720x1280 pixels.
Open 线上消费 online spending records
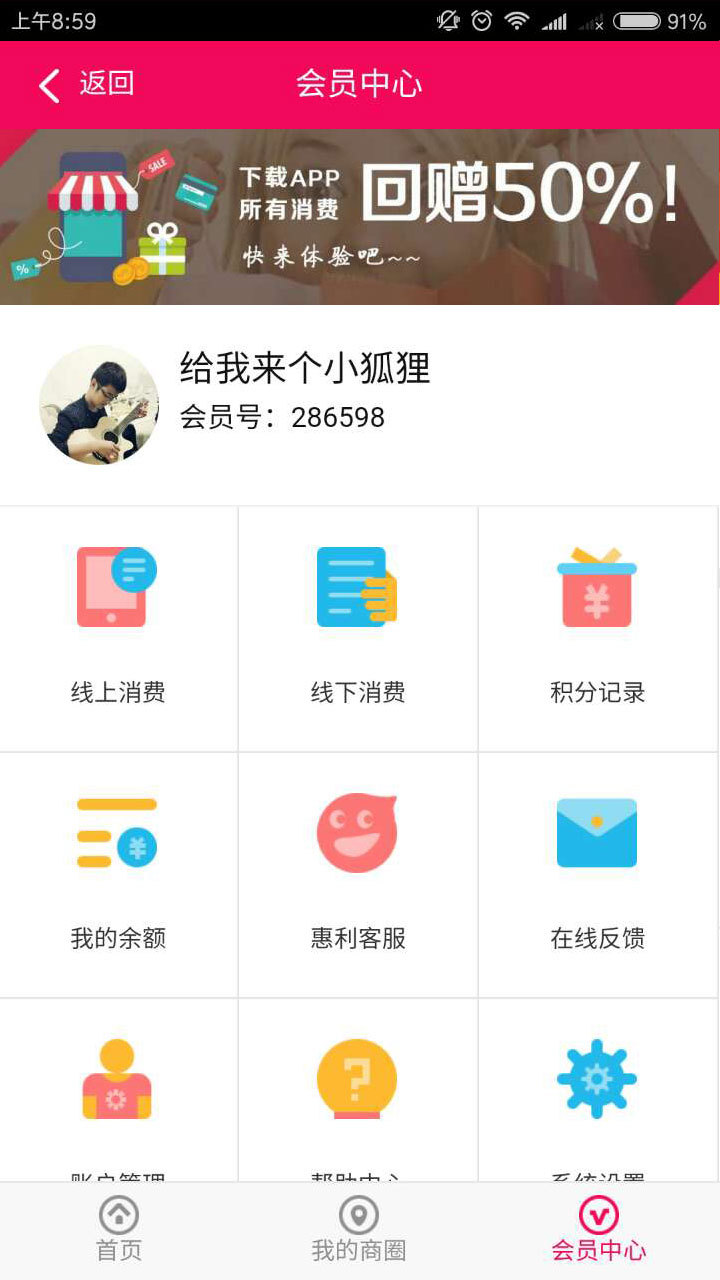118,628
